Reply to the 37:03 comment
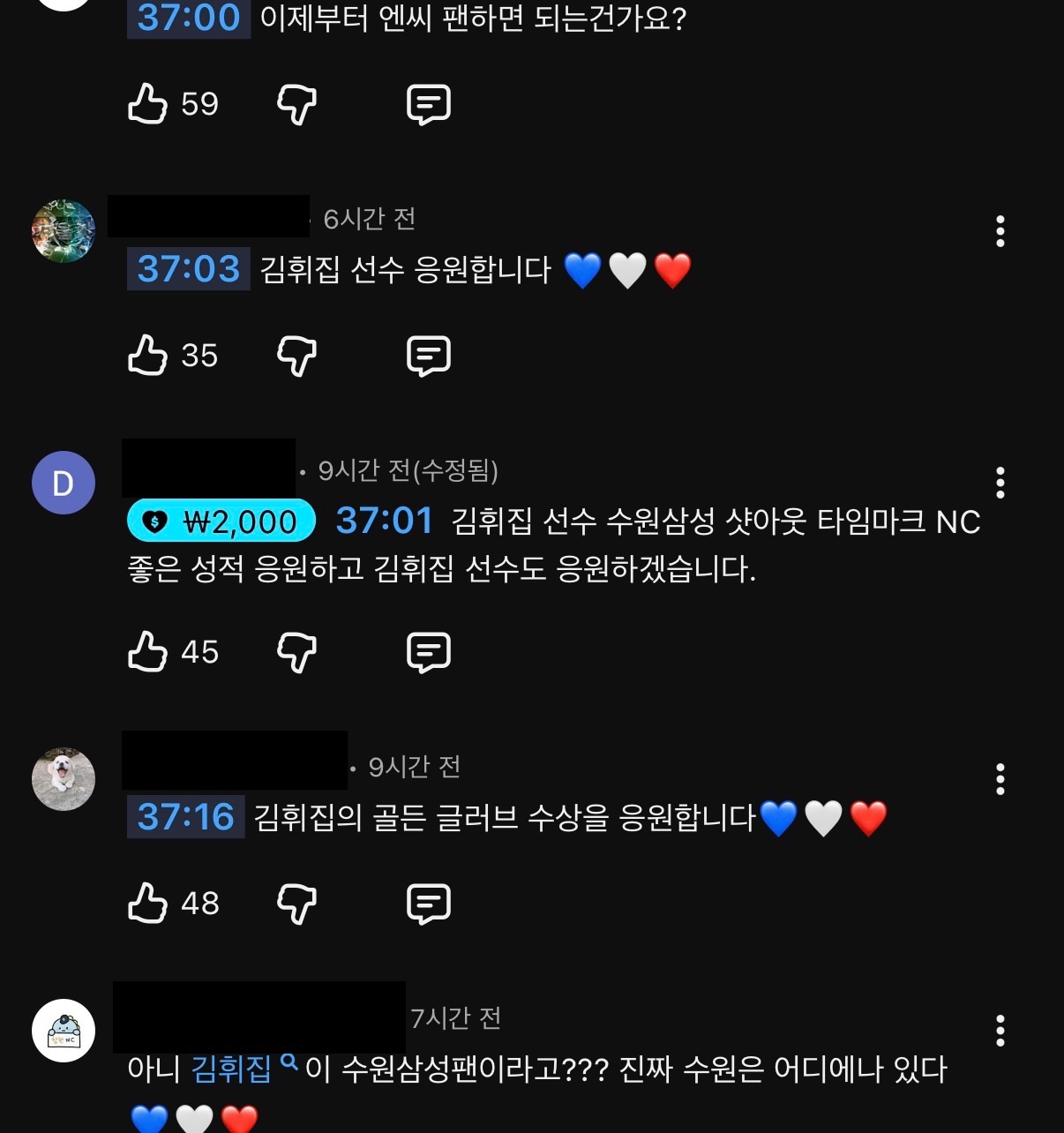1064x1133 pixels. tap(429, 356)
